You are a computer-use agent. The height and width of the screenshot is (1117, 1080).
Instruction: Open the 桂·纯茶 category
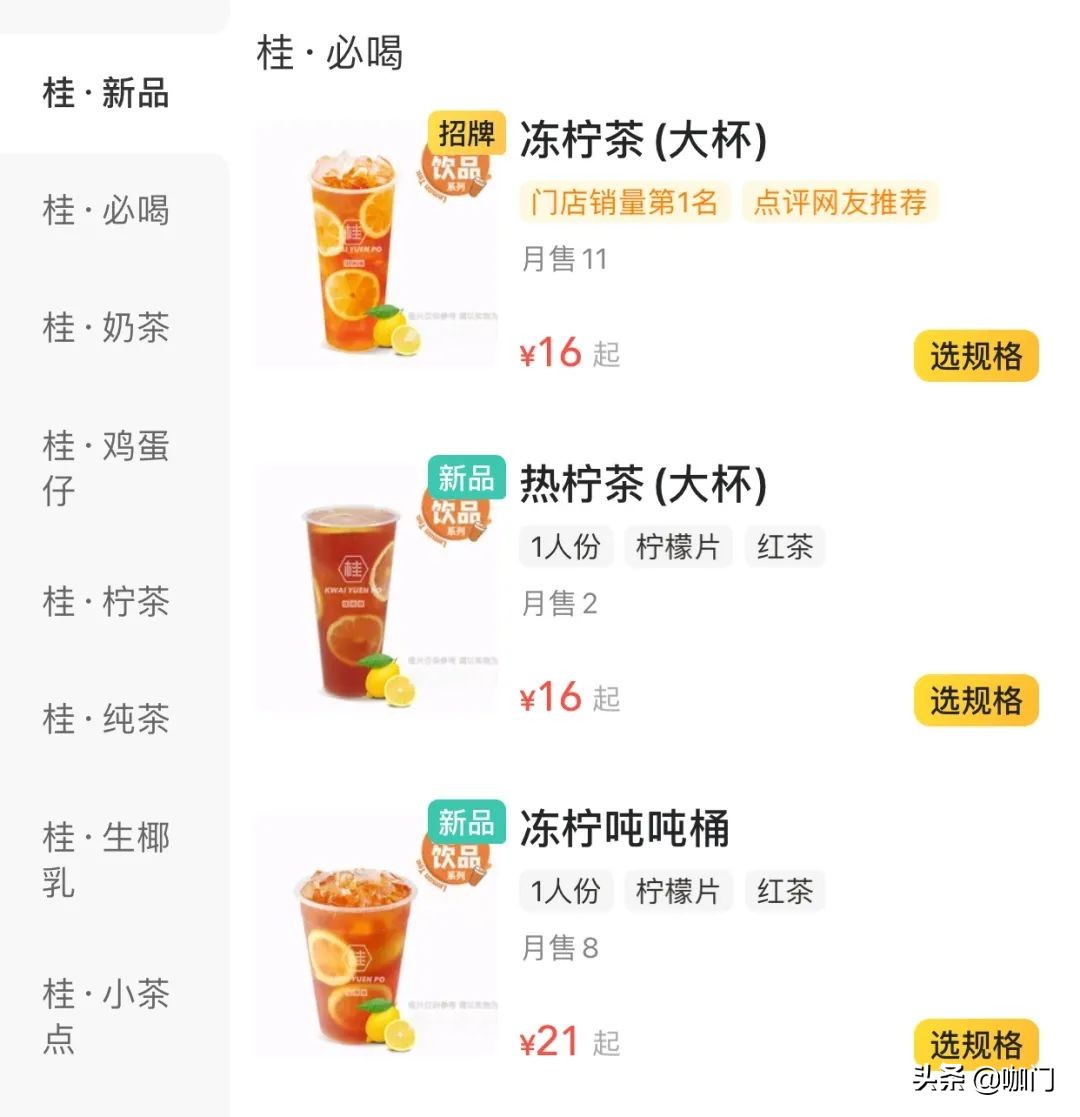pos(106,718)
